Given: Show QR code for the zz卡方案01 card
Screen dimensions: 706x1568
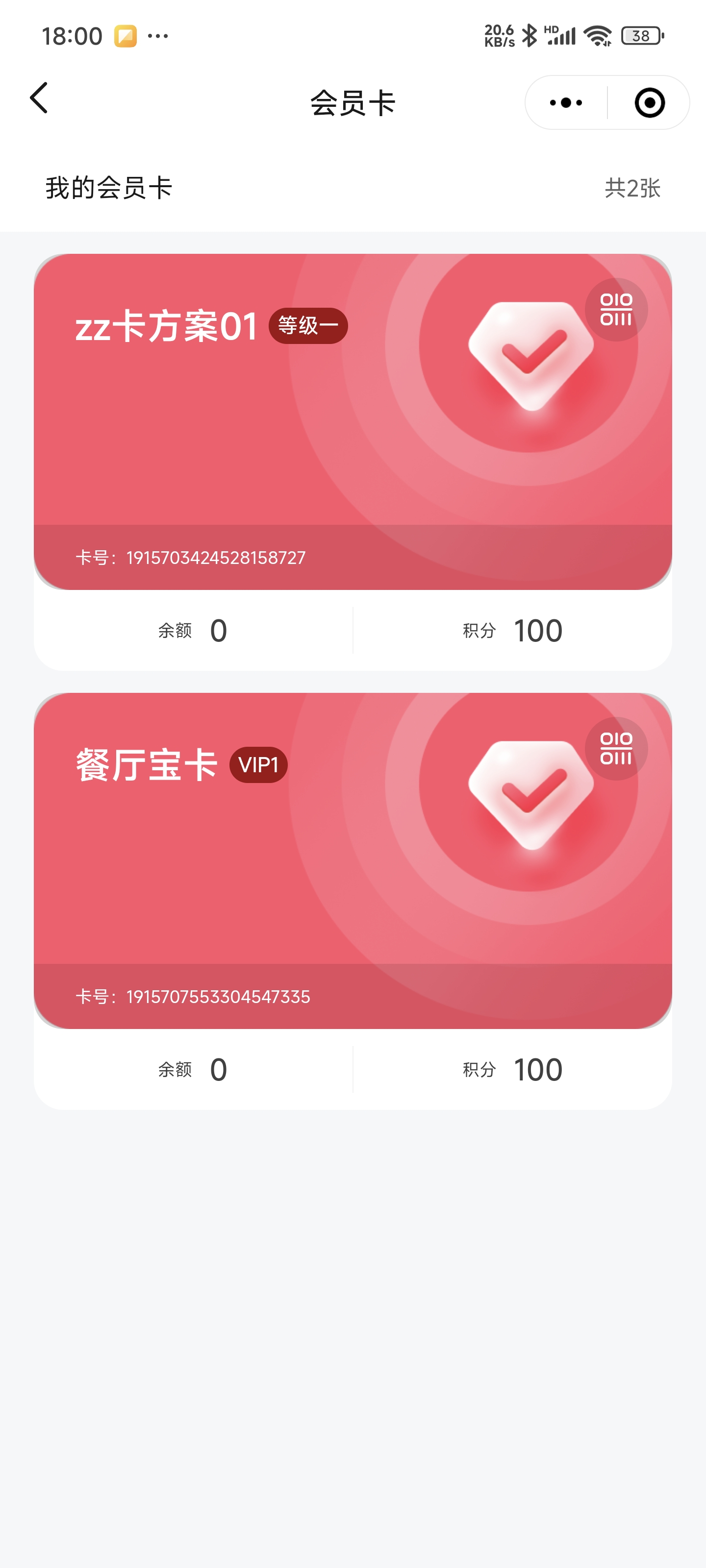Looking at the screenshot, I should tap(616, 310).
